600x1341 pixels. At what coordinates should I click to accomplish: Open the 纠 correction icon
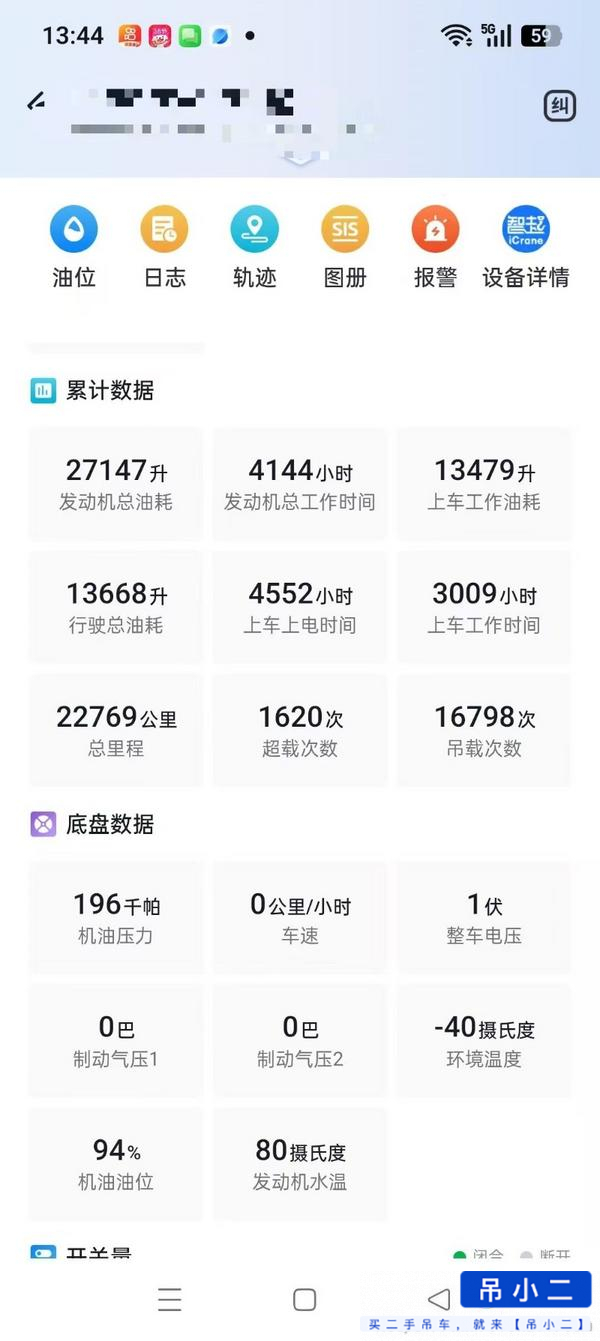click(560, 106)
